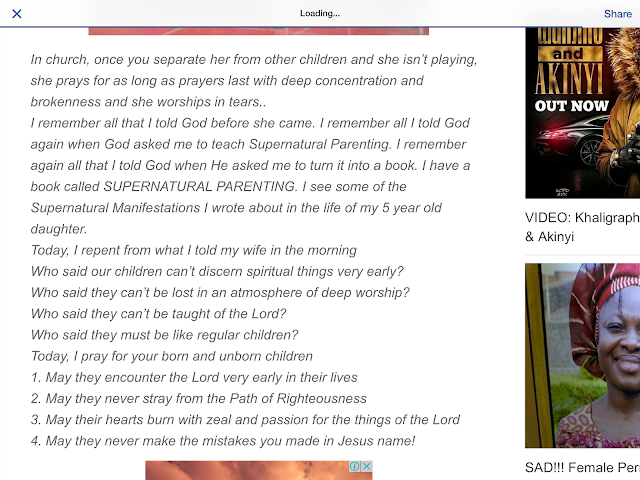
Task: Close the in-app browser
Action: tap(16, 14)
